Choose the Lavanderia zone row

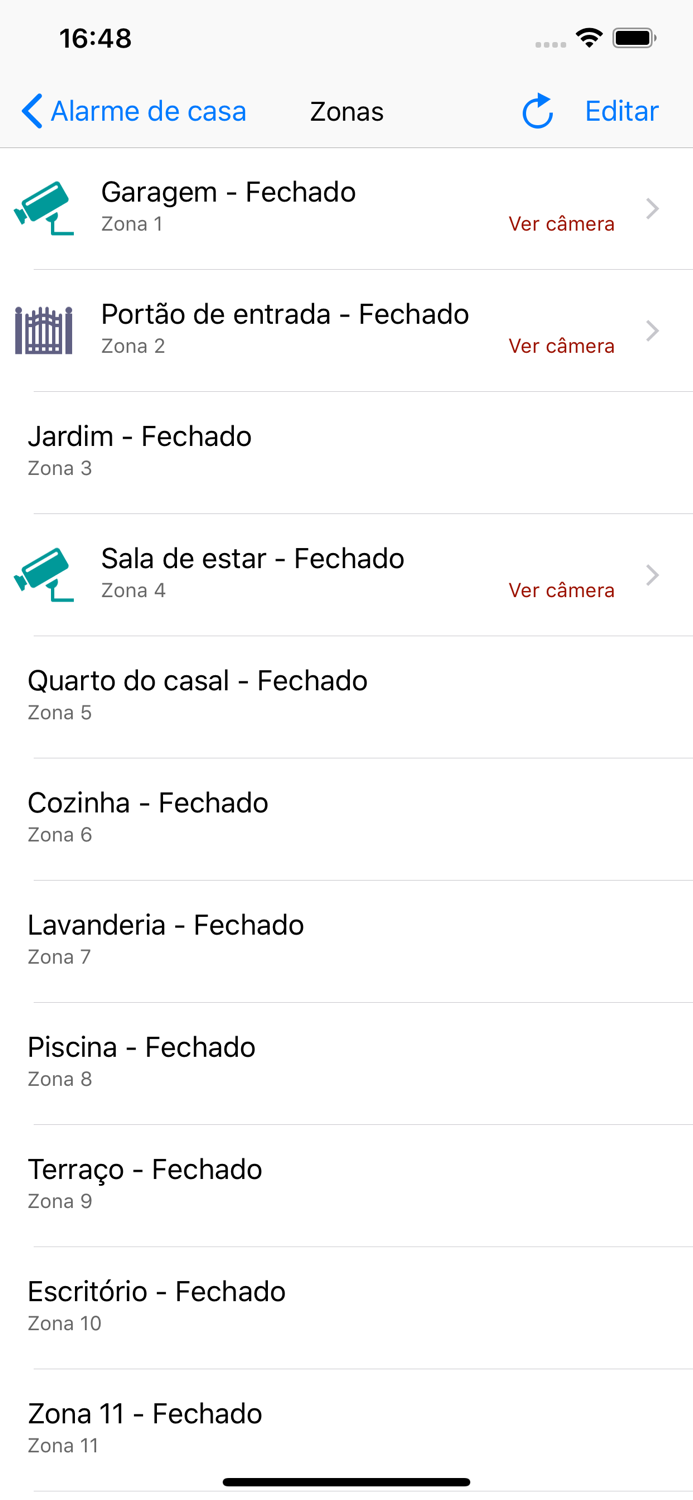346,940
